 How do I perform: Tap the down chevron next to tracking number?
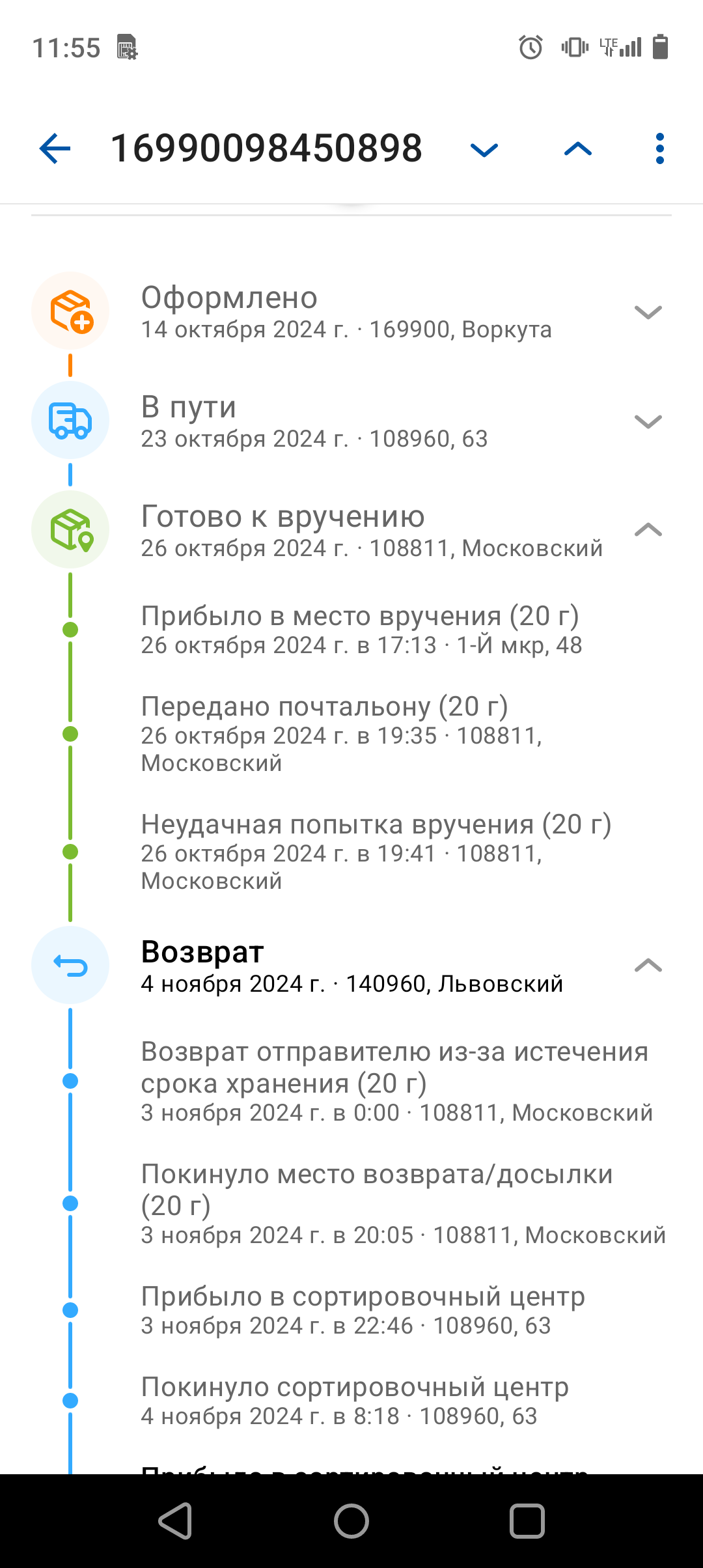point(484,150)
